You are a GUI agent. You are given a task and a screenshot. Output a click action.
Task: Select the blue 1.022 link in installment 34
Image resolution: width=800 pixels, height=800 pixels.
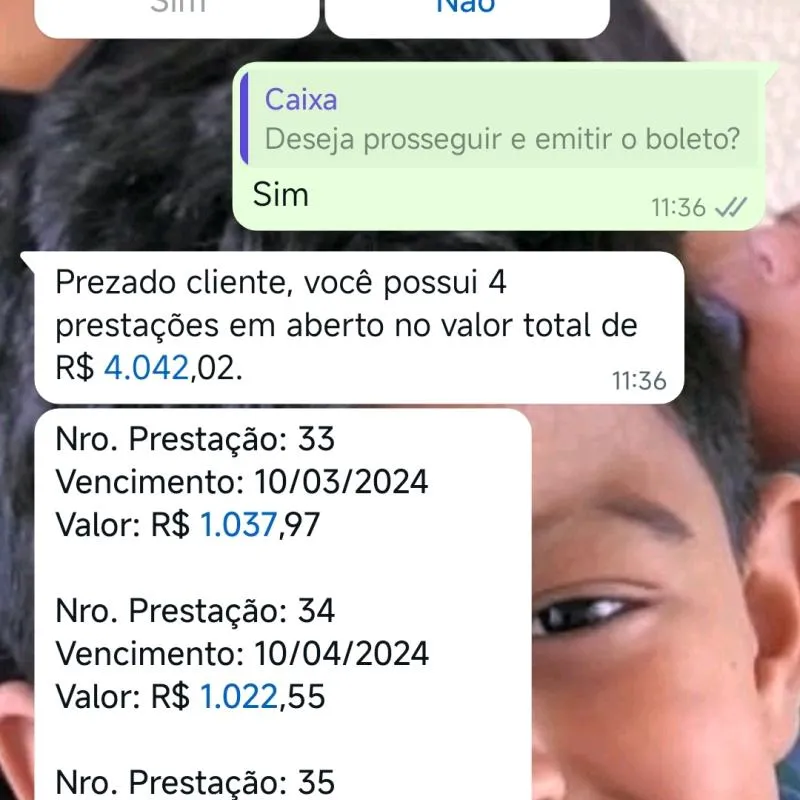point(238,696)
